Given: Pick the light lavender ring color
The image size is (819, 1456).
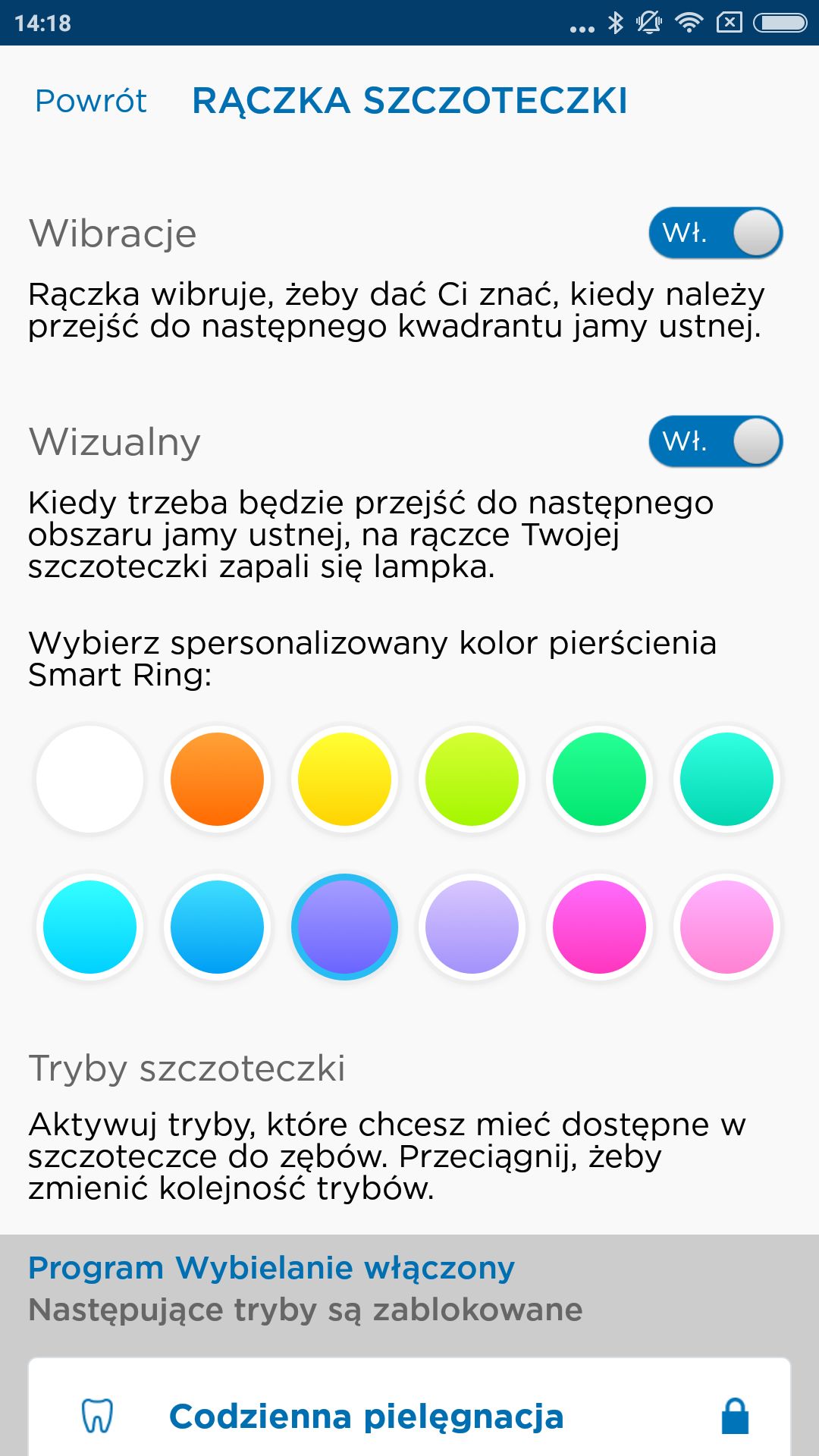Looking at the screenshot, I should pyautogui.click(x=472, y=927).
